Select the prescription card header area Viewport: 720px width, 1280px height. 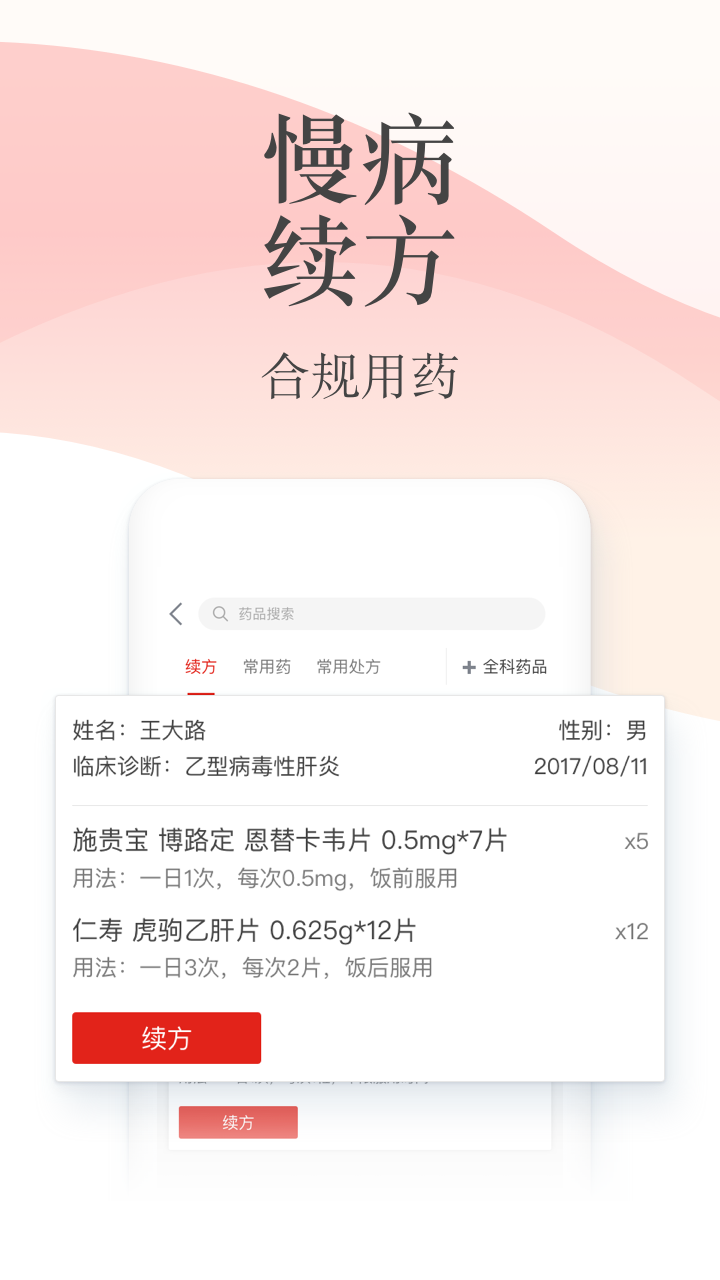click(360, 750)
